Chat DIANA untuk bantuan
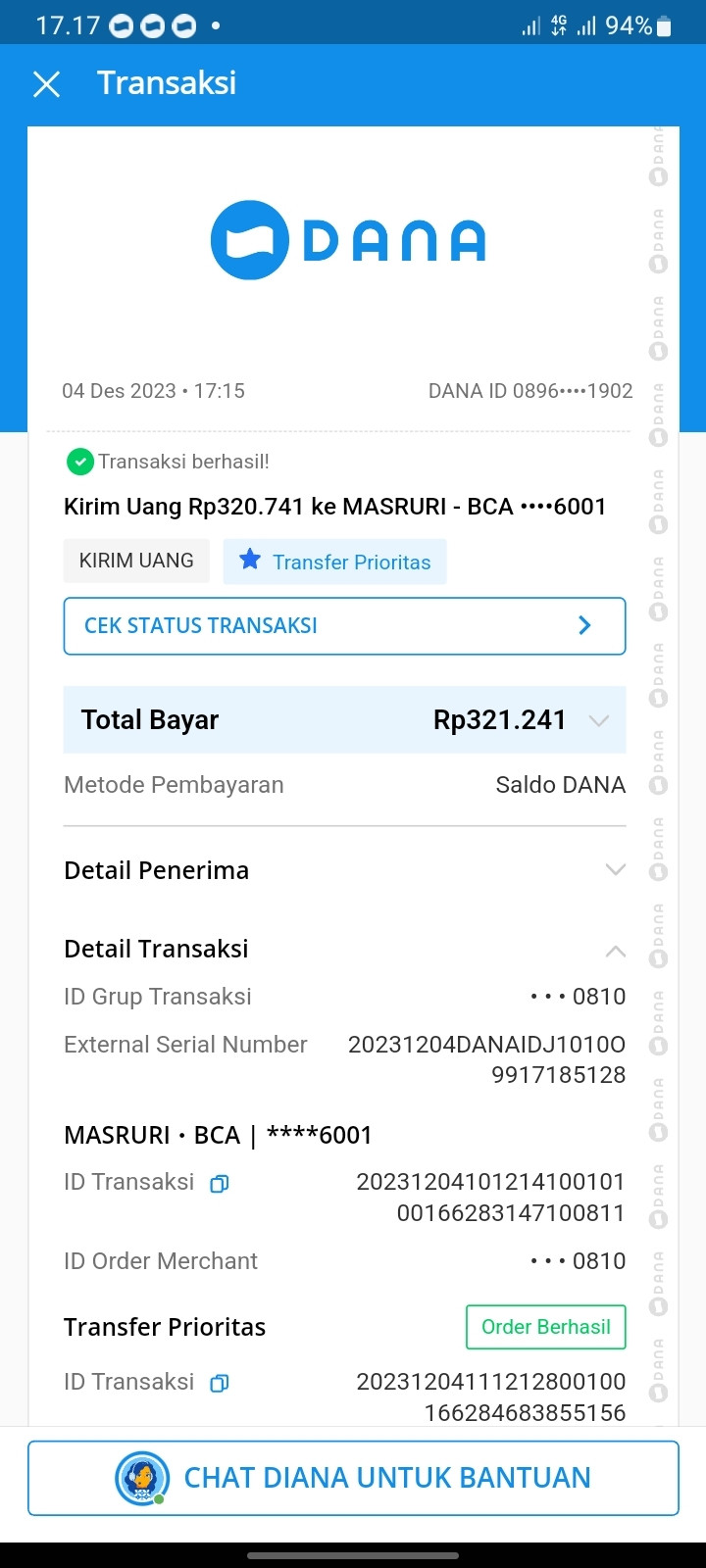706x1568 pixels. click(353, 1478)
